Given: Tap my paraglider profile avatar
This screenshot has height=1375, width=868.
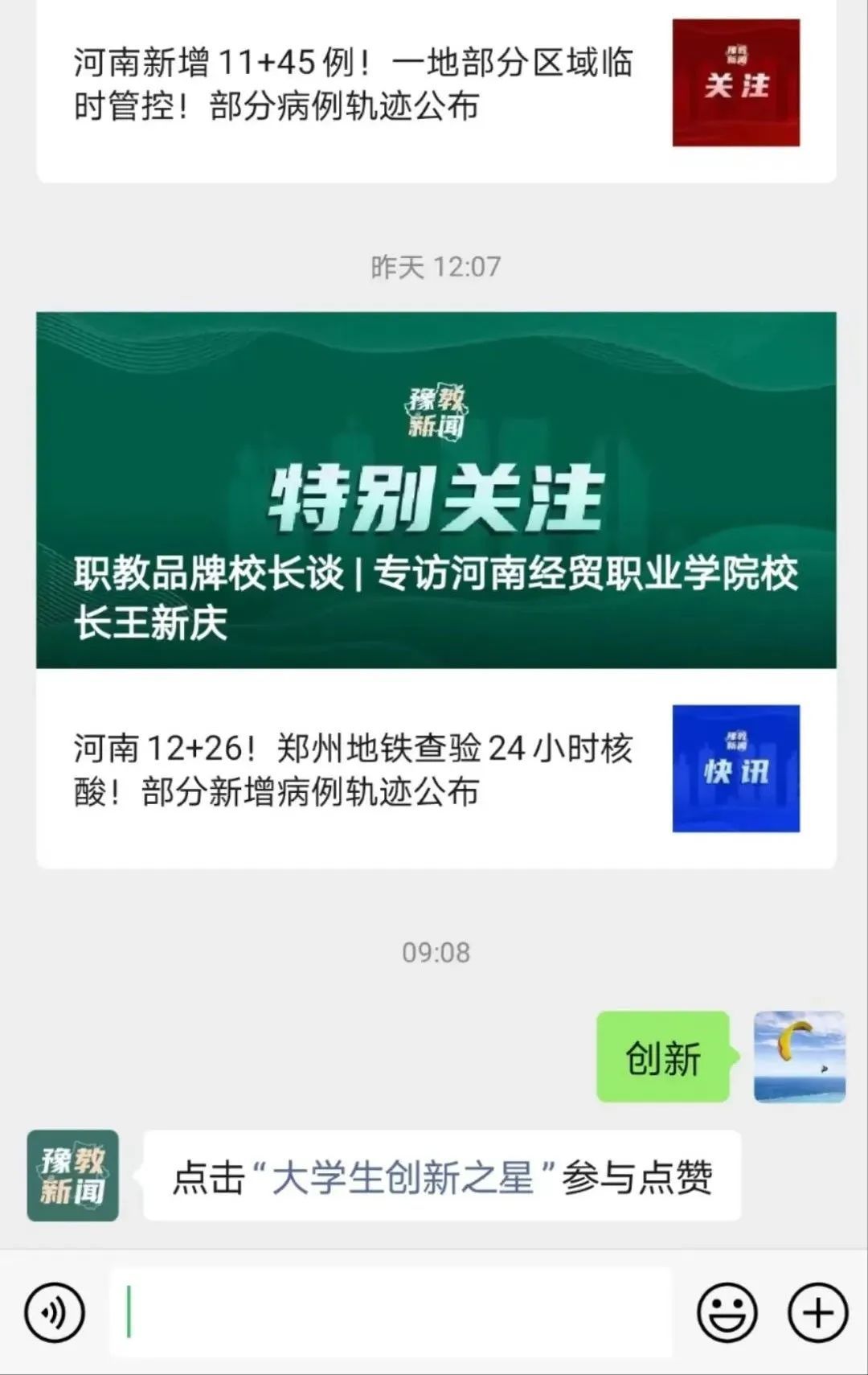Looking at the screenshot, I should [799, 1057].
